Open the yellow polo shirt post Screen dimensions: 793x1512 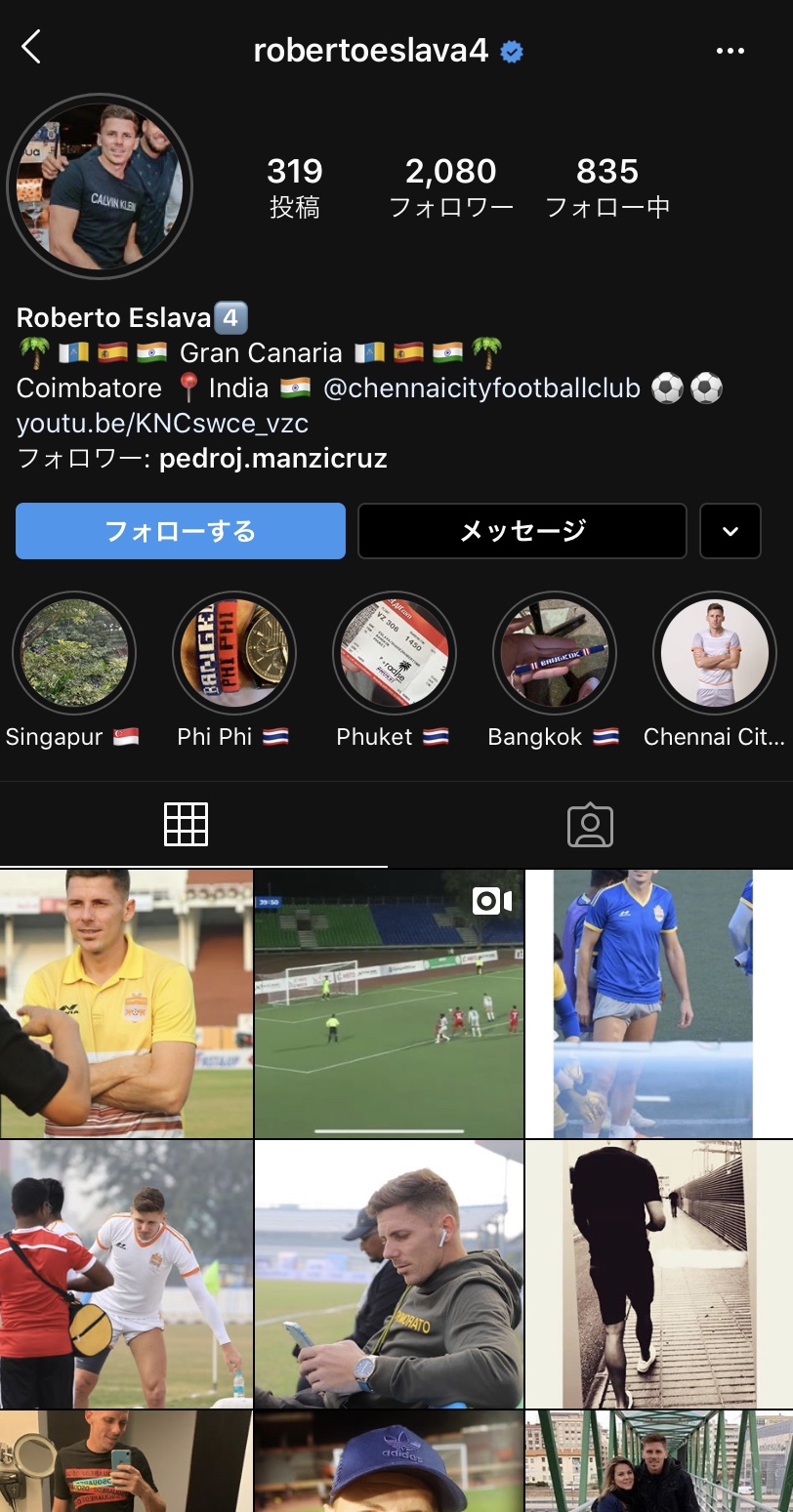pos(126,1003)
